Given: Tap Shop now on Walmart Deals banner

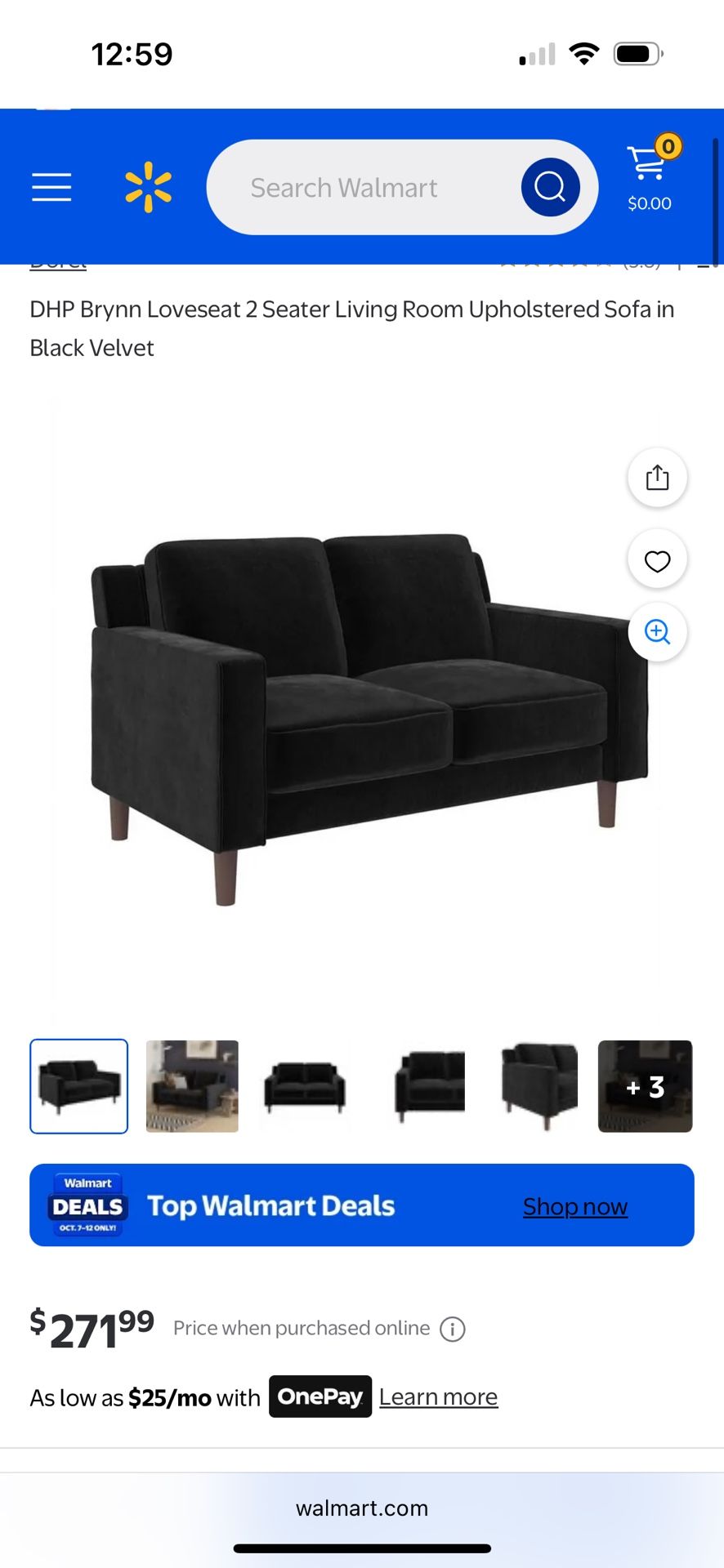Looking at the screenshot, I should point(575,1206).
